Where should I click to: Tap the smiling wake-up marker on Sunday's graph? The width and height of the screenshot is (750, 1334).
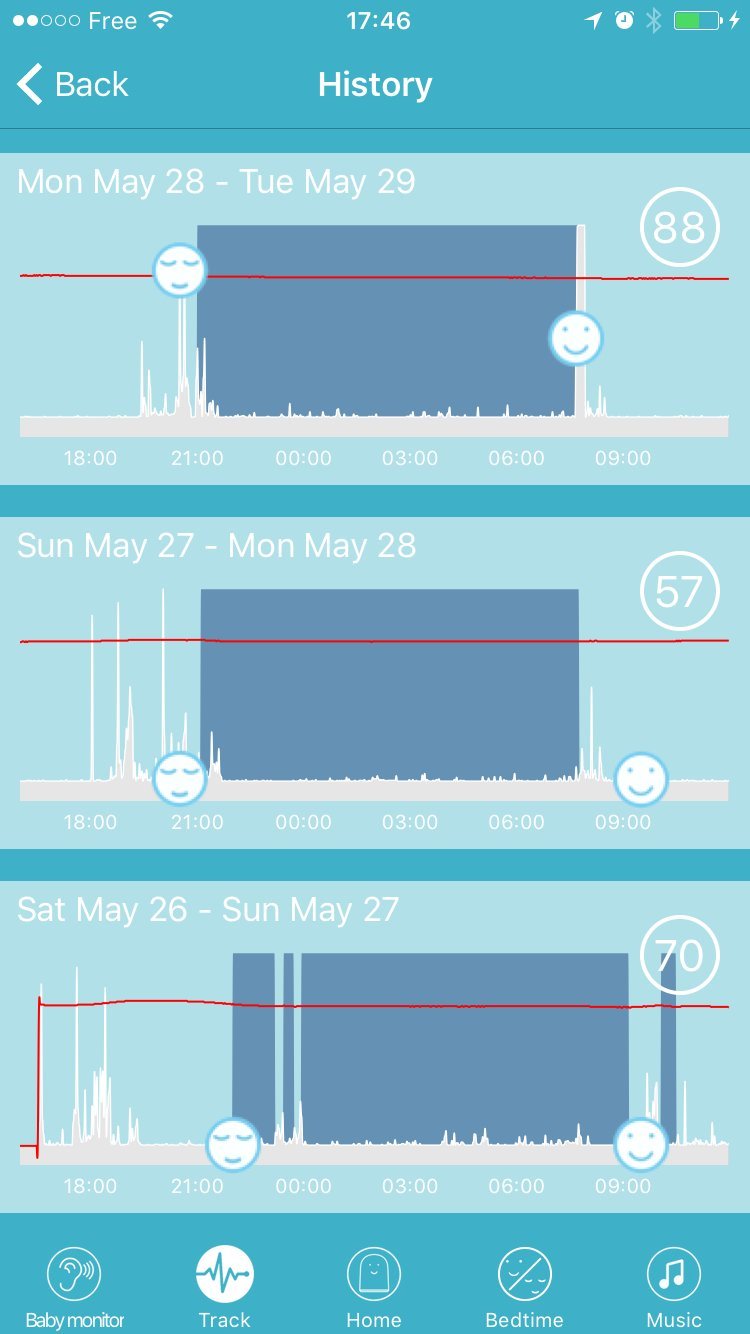643,778
